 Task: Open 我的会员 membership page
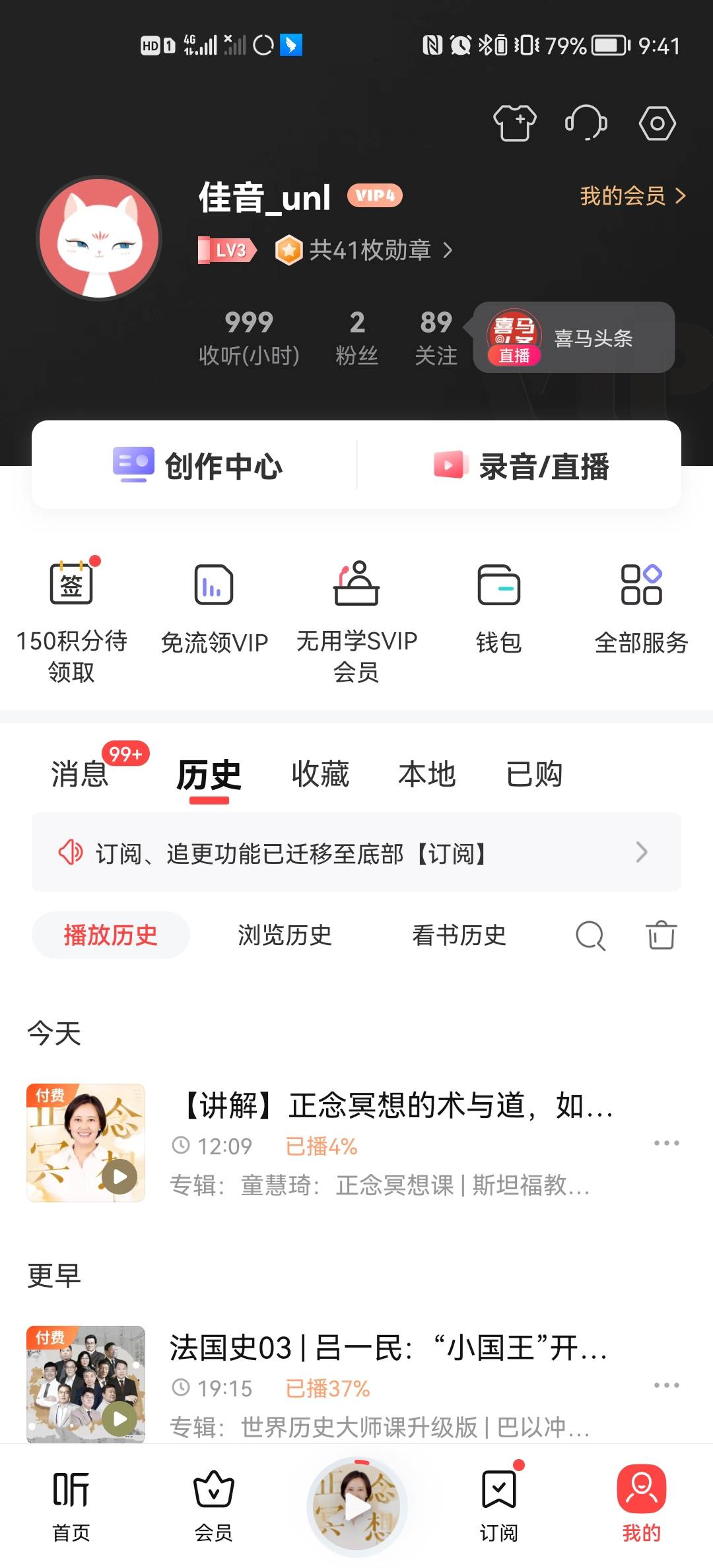tap(630, 196)
